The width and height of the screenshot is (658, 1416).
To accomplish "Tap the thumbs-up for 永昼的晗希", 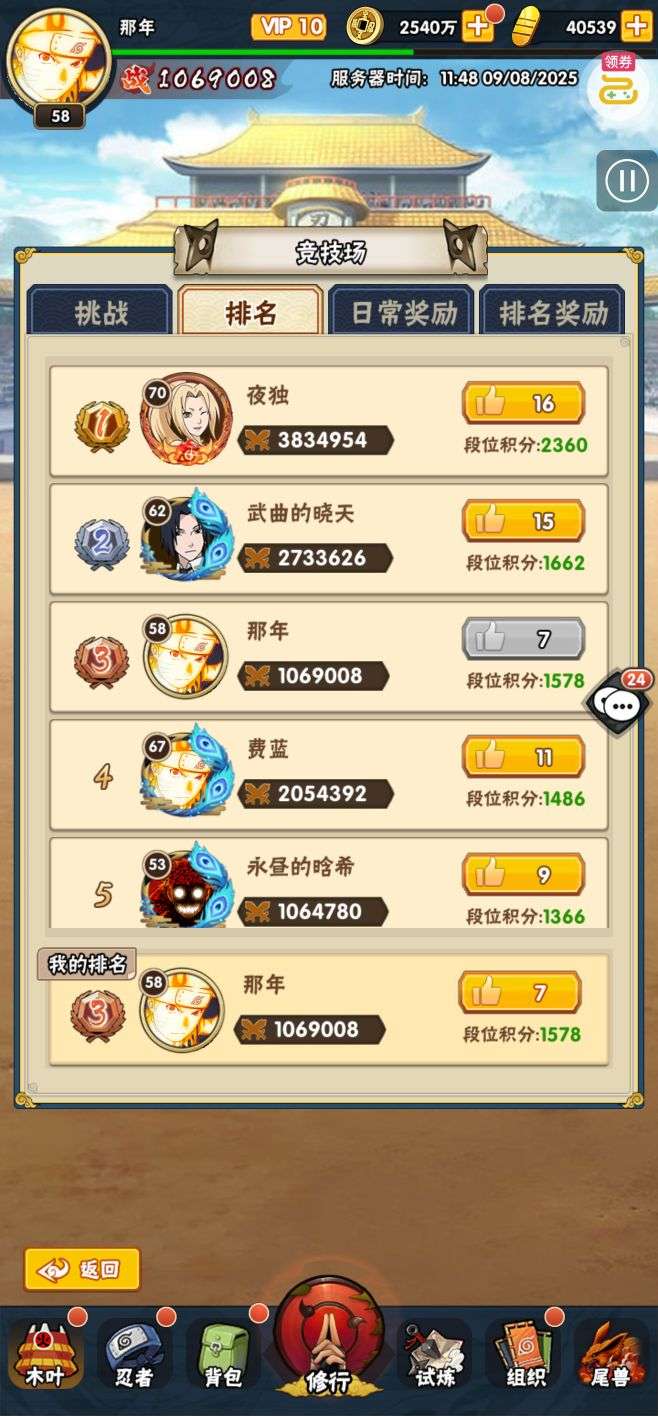I will pyautogui.click(x=523, y=875).
